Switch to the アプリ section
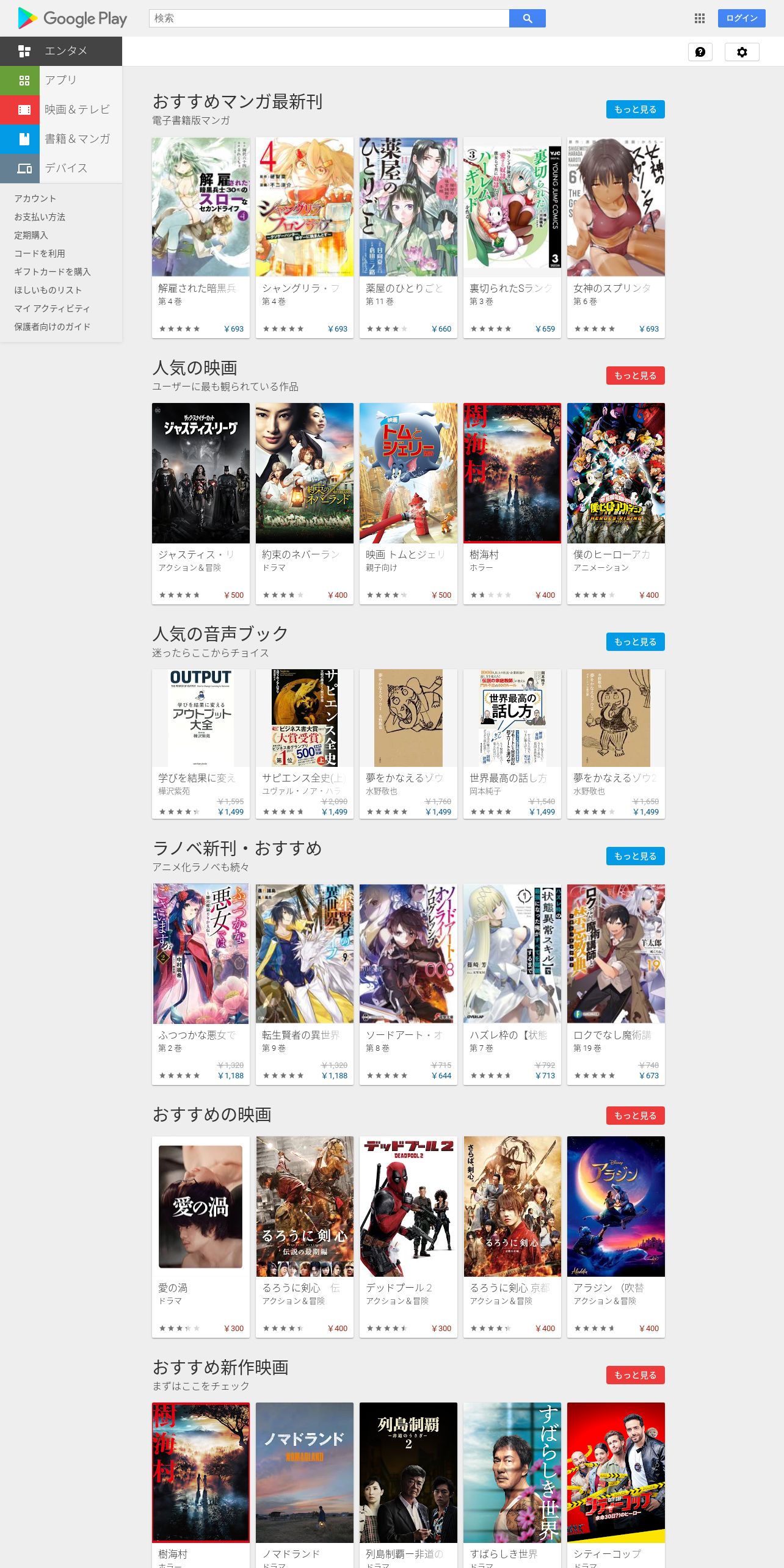Viewport: 784px width, 1568px height. (x=61, y=80)
